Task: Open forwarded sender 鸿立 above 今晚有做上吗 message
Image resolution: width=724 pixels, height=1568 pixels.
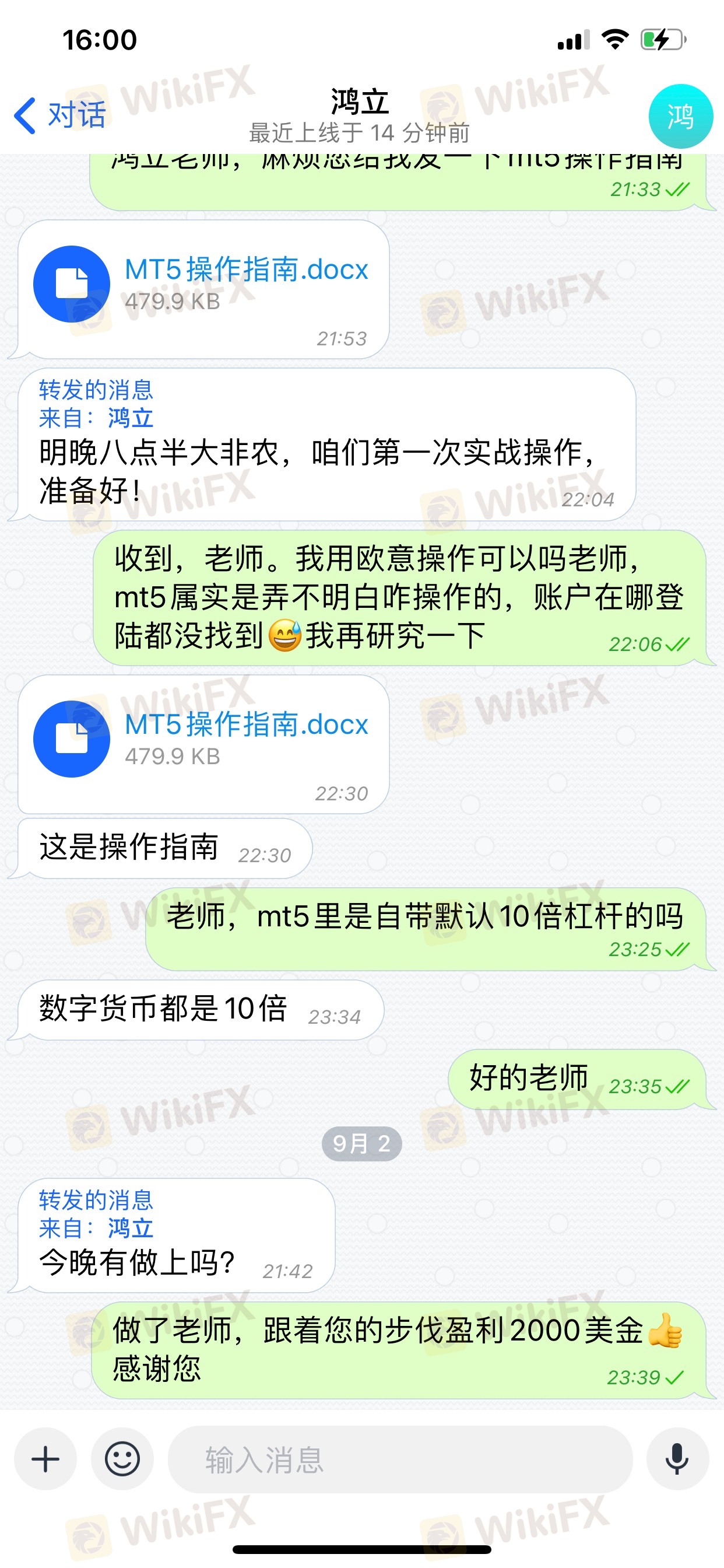Action: click(x=130, y=1228)
